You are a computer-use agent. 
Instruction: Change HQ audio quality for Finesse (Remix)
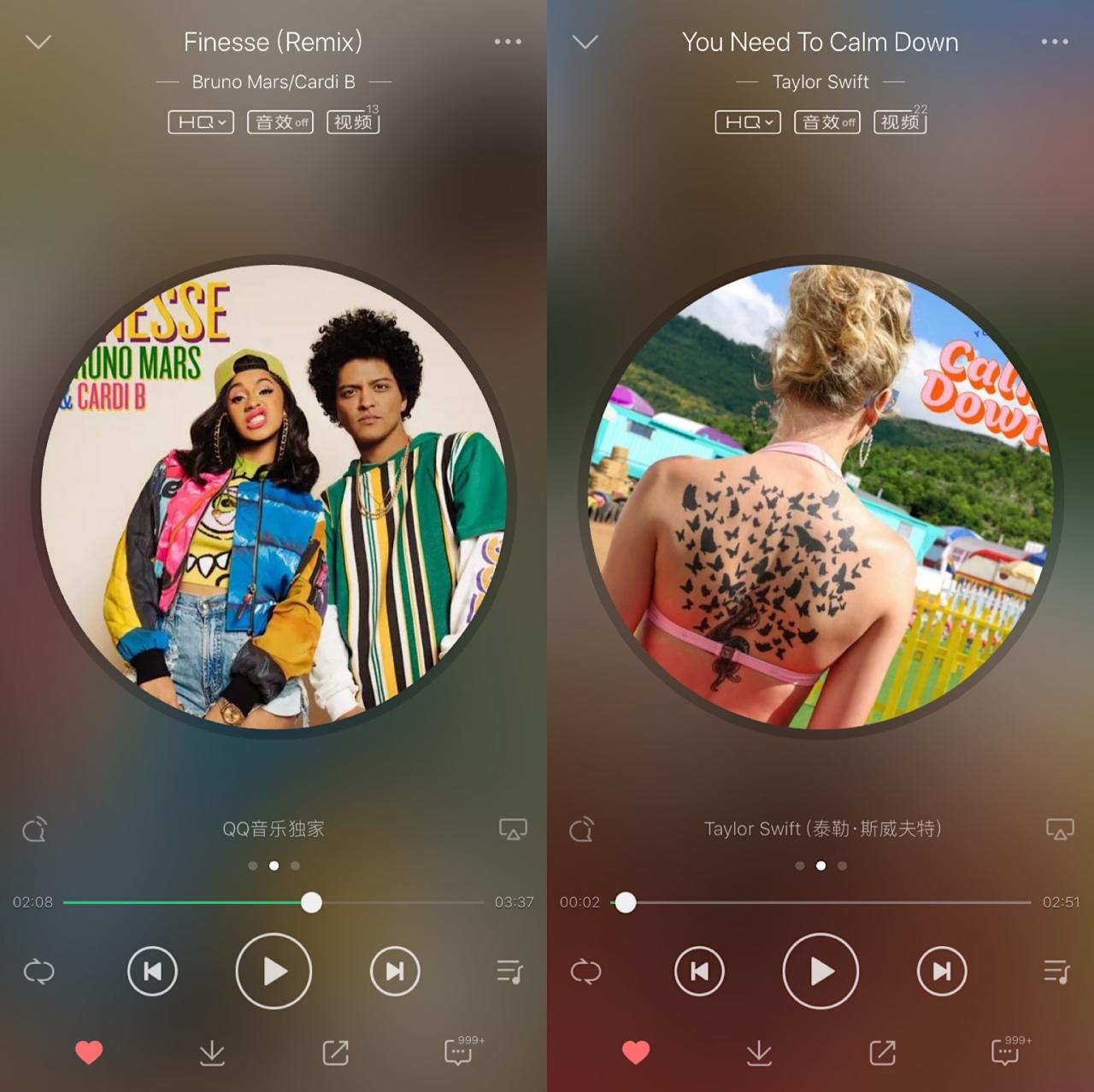(x=201, y=122)
